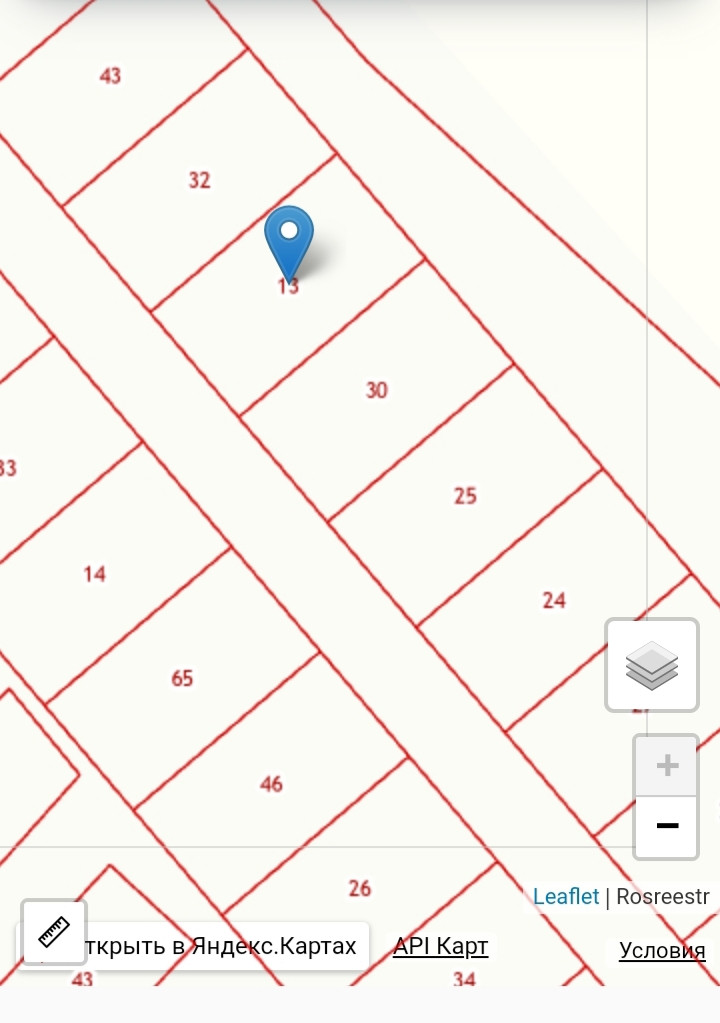Open the API Карт link
The height and width of the screenshot is (1023, 720).
tap(440, 946)
